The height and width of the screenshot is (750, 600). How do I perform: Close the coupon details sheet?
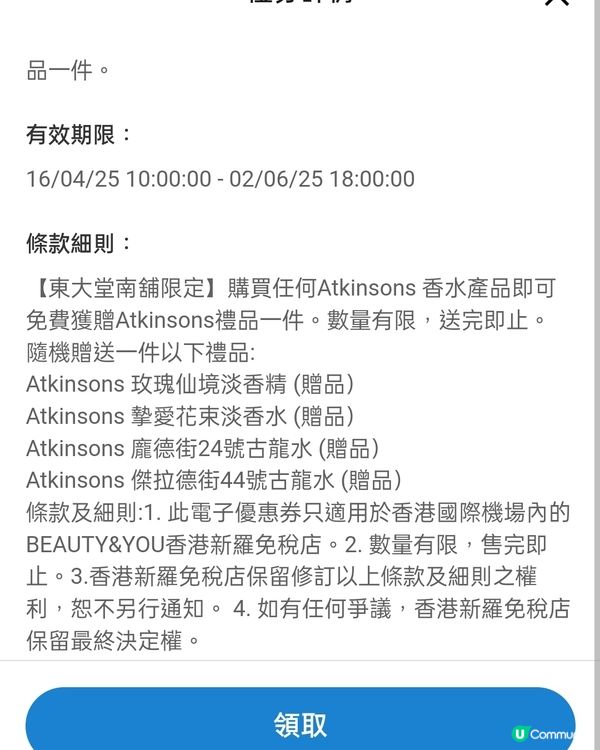(556, 3)
